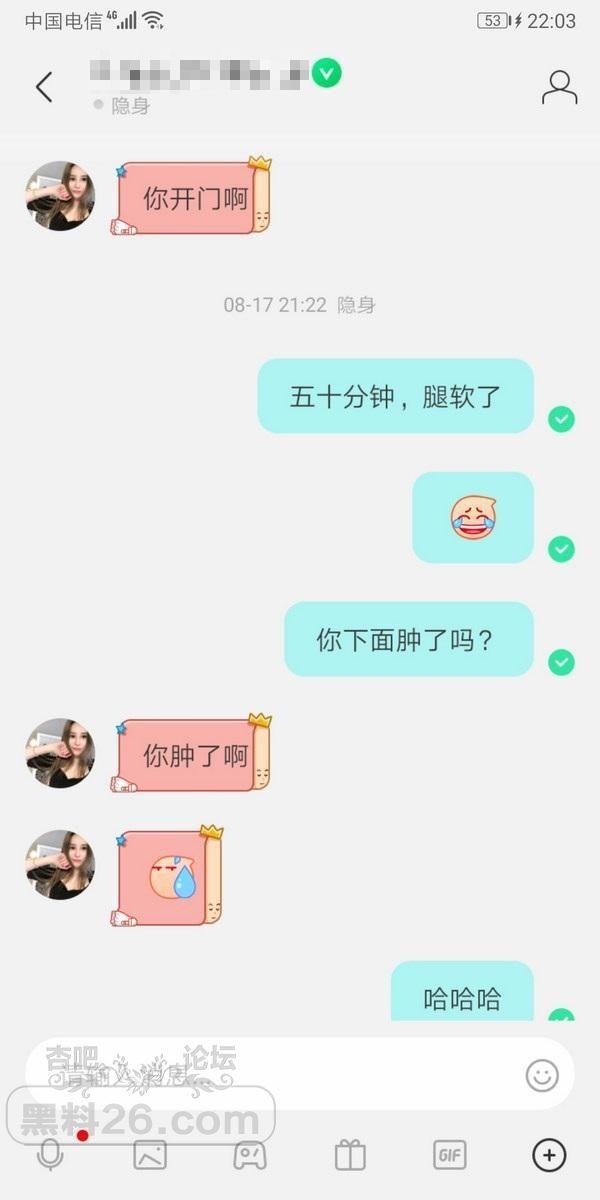Open the picture gallery to send an image
Image resolution: width=600 pixels, height=1200 pixels.
150,1155
